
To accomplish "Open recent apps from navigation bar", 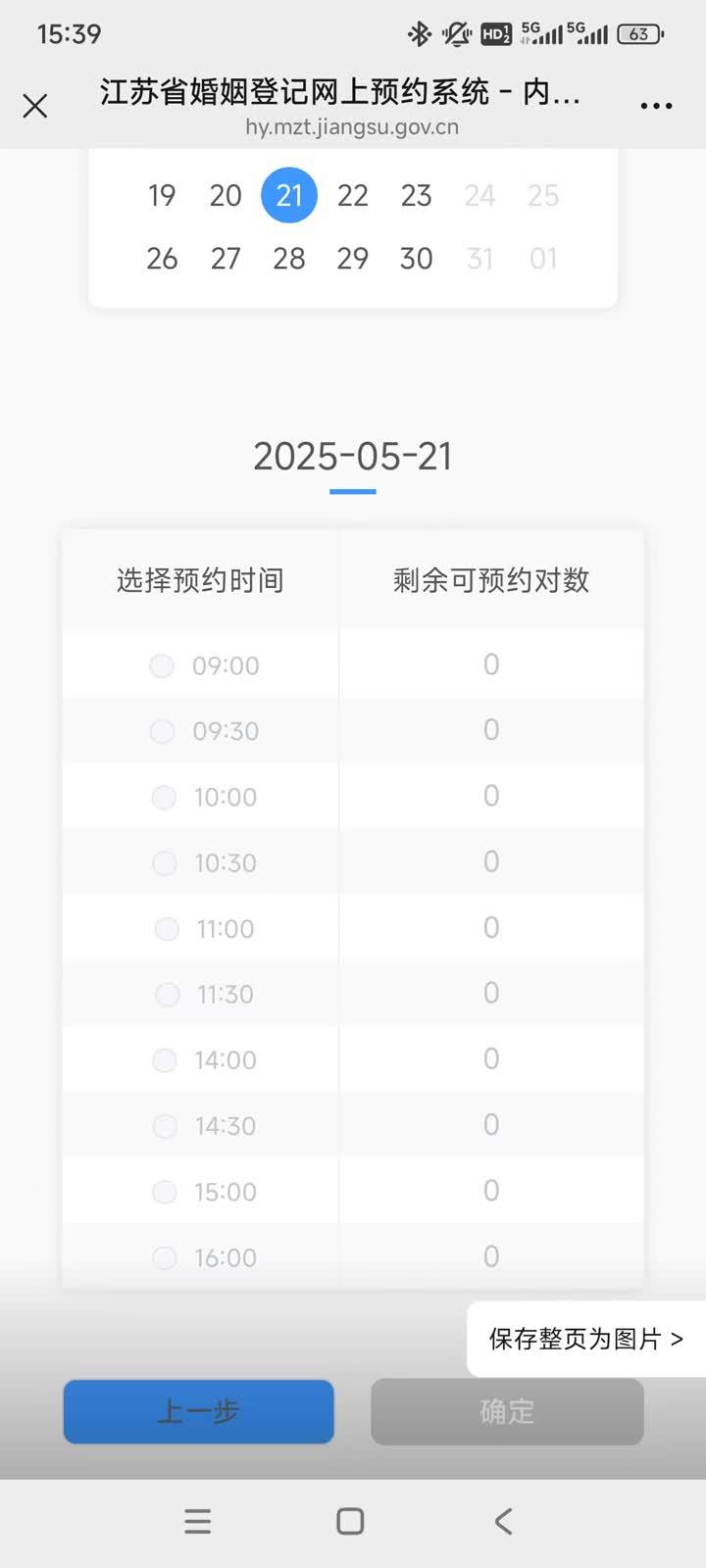I will 198,1521.
